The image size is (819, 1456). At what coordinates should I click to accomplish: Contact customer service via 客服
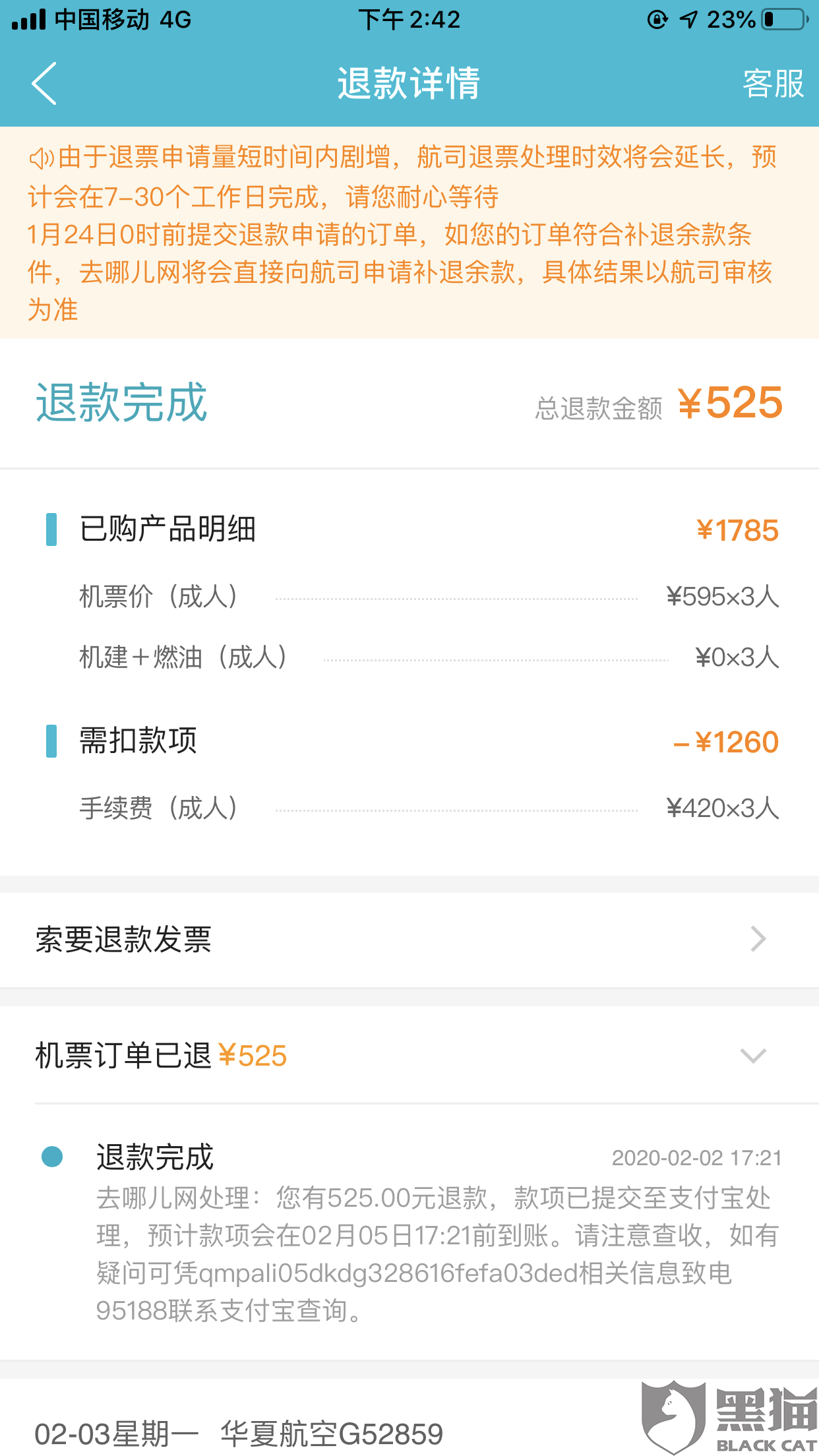pyautogui.click(x=772, y=84)
